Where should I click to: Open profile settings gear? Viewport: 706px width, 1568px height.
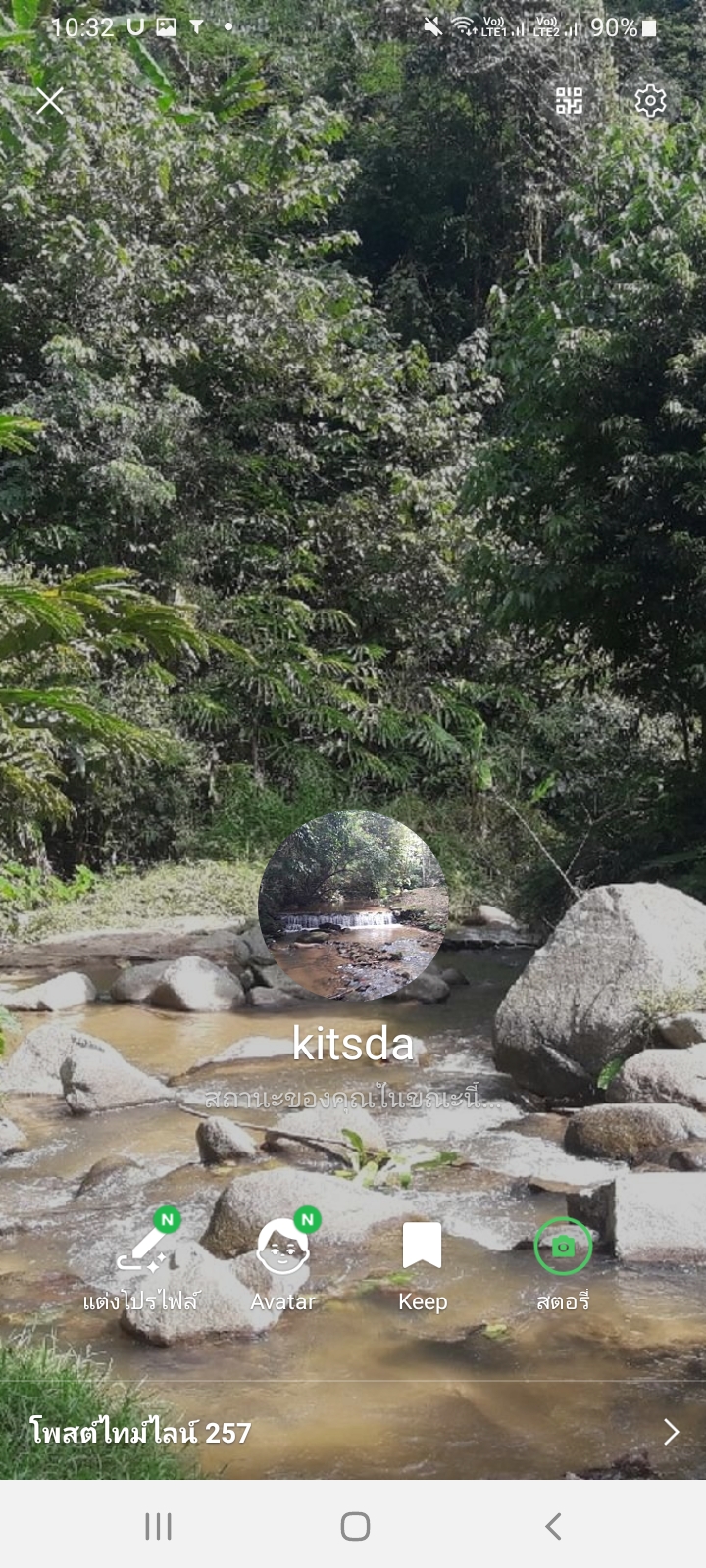(650, 101)
